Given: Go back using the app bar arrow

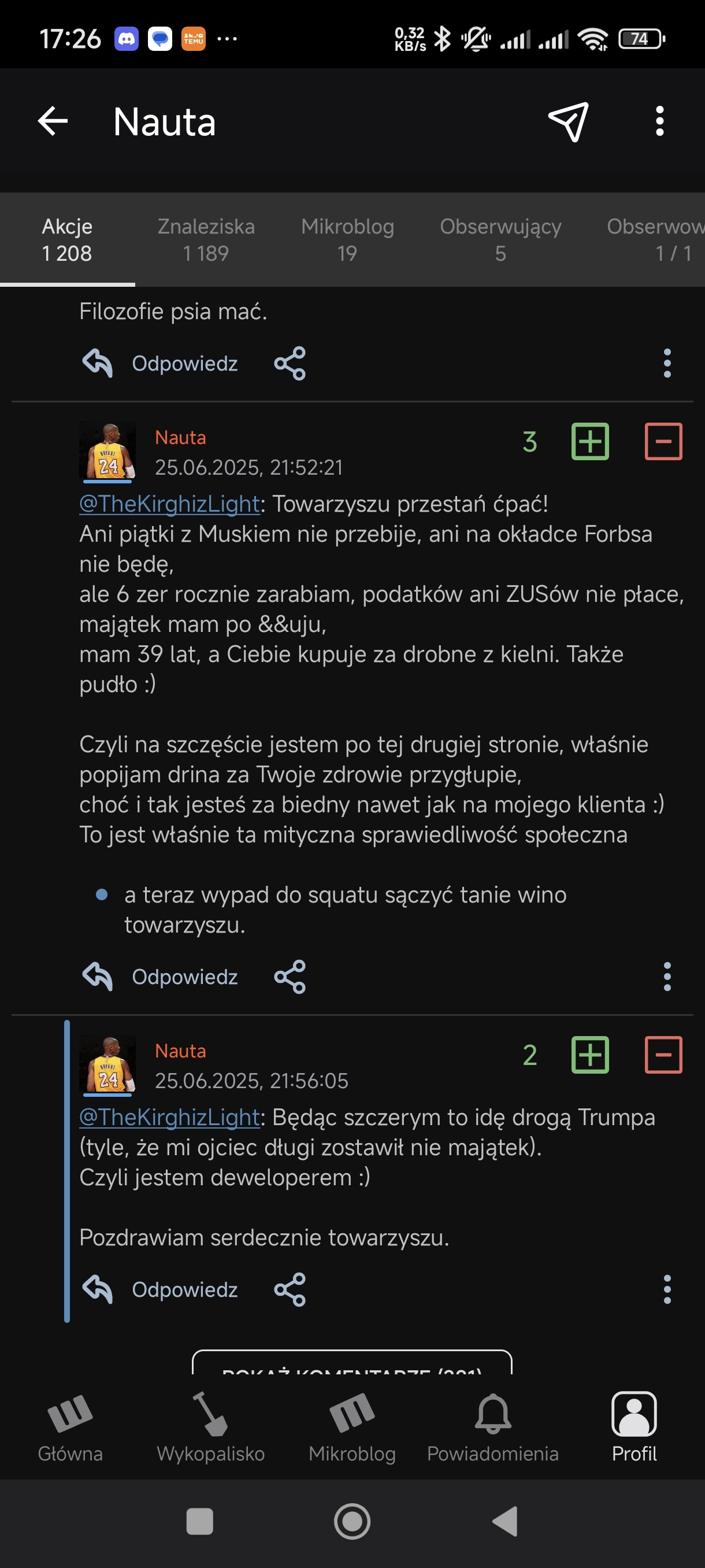Looking at the screenshot, I should (x=53, y=121).
